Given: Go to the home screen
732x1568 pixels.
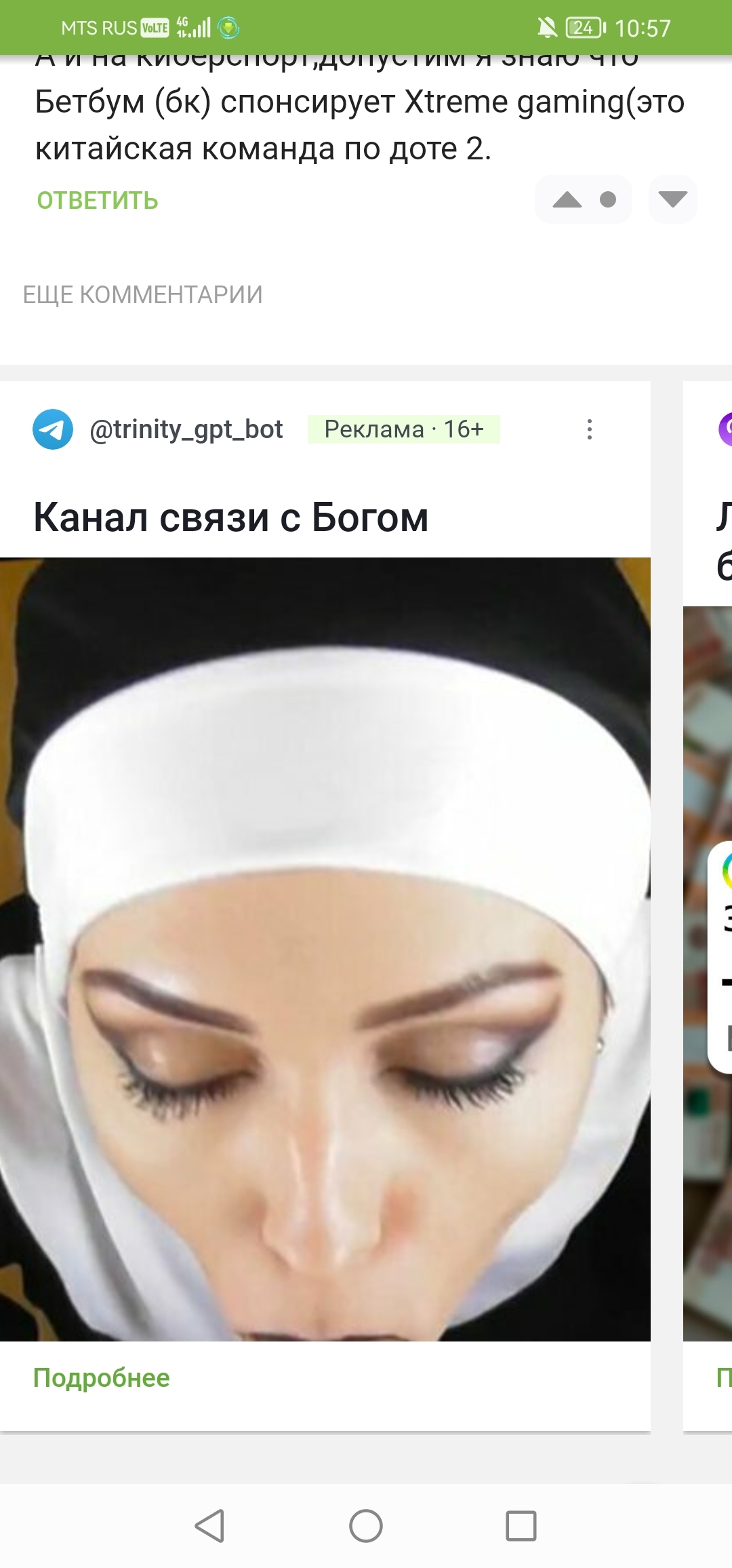Looking at the screenshot, I should tap(366, 1526).
